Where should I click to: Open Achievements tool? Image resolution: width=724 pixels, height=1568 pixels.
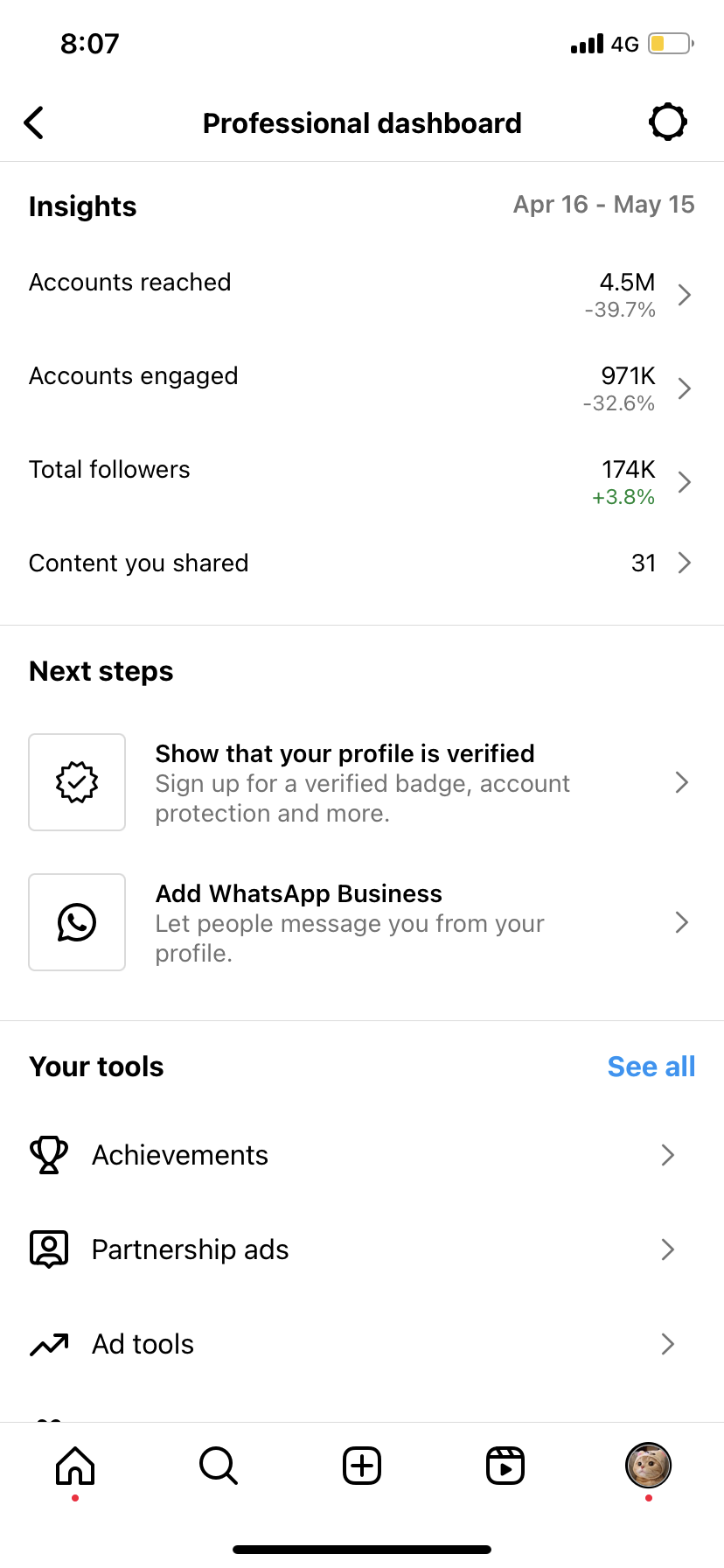(362, 1155)
